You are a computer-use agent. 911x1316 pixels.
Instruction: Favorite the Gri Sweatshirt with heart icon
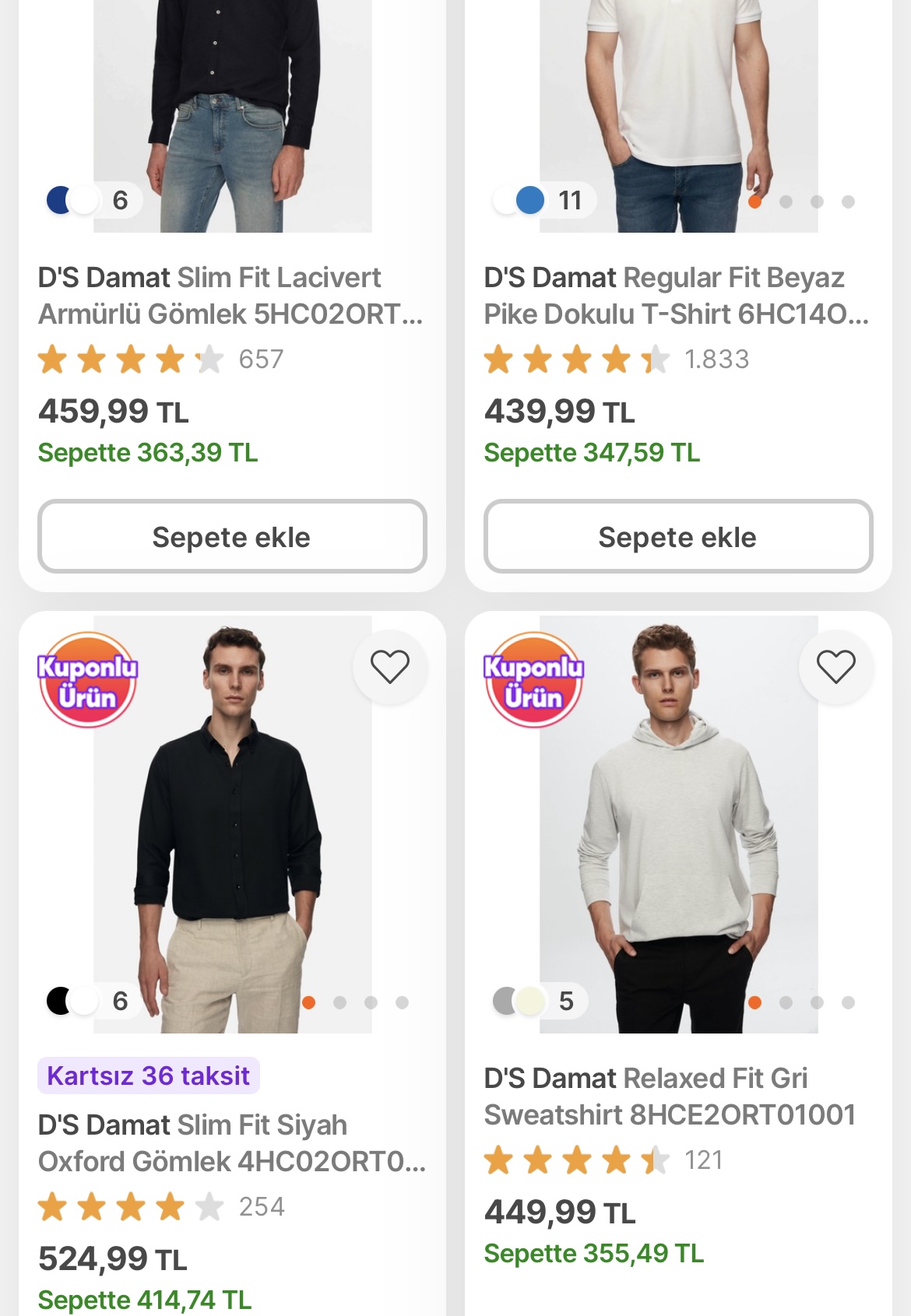pyautogui.click(x=836, y=667)
